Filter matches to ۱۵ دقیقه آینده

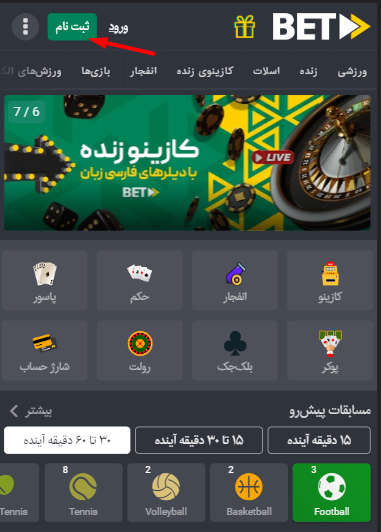[x=319, y=440]
